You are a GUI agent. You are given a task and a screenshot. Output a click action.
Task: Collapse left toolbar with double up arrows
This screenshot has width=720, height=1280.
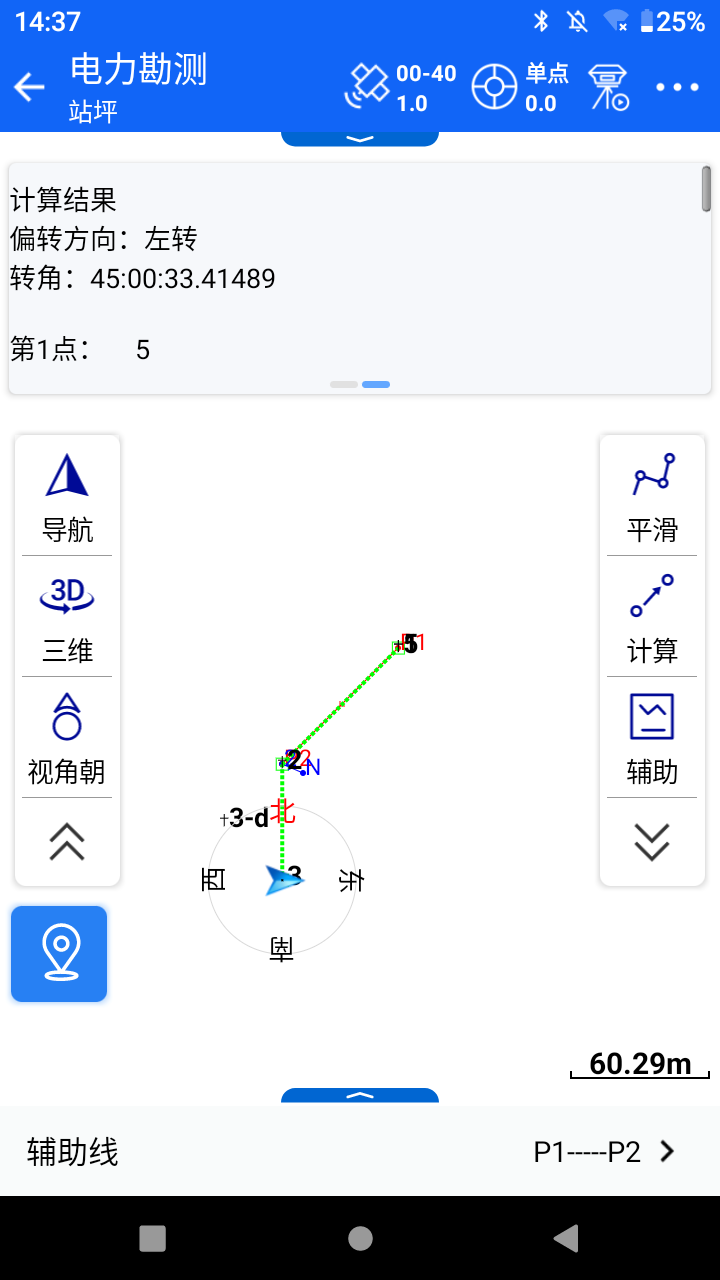pyautogui.click(x=67, y=842)
